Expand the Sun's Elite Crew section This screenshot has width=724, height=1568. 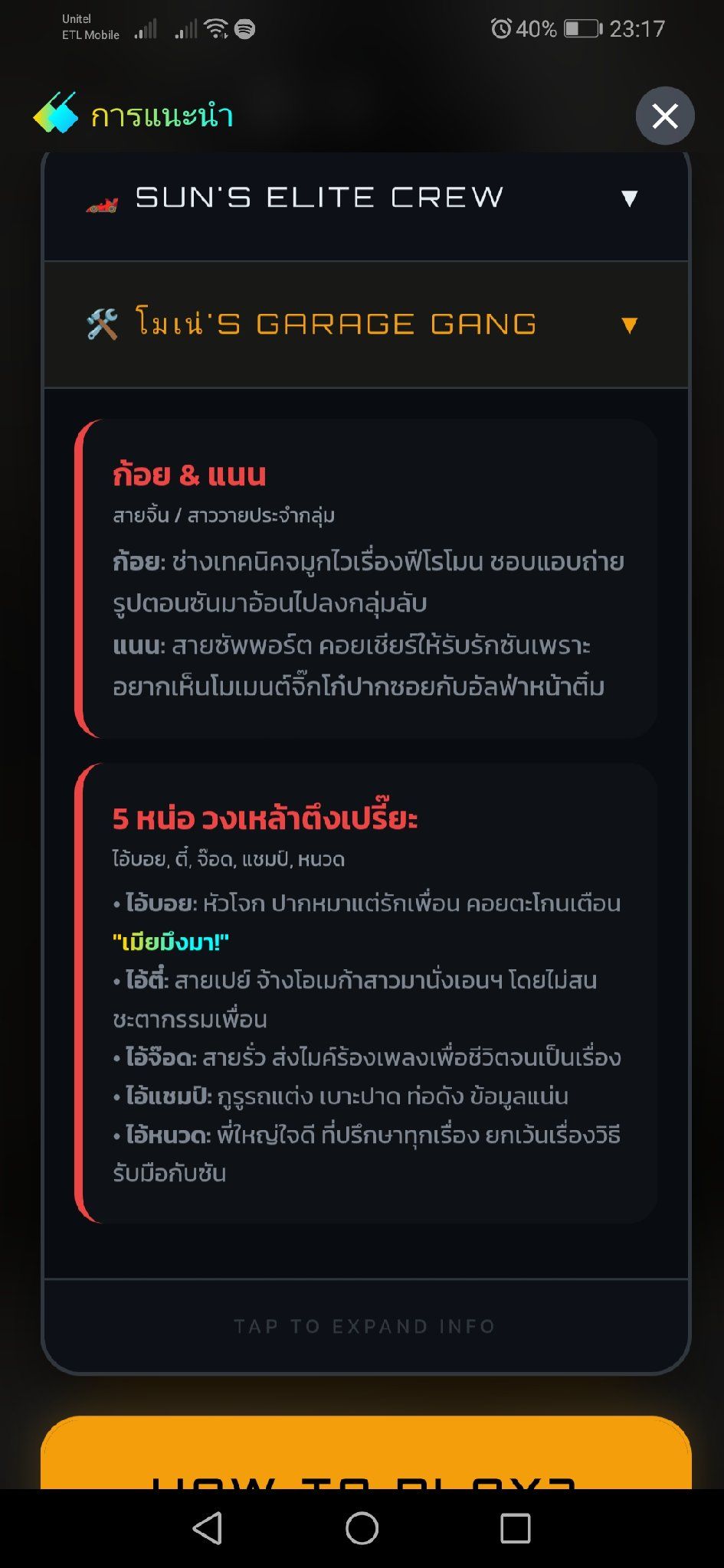(x=366, y=198)
